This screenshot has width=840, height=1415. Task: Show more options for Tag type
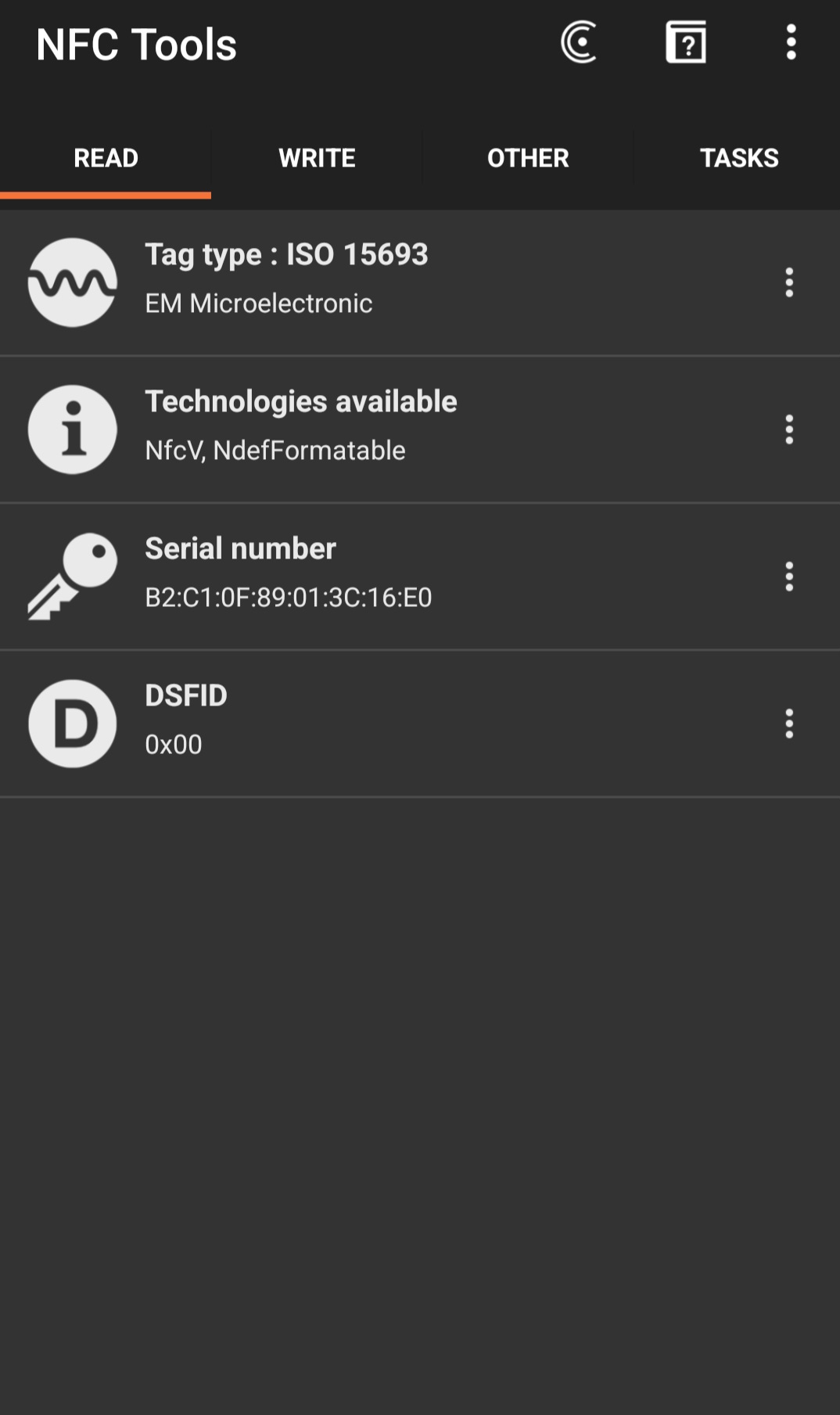coord(789,282)
